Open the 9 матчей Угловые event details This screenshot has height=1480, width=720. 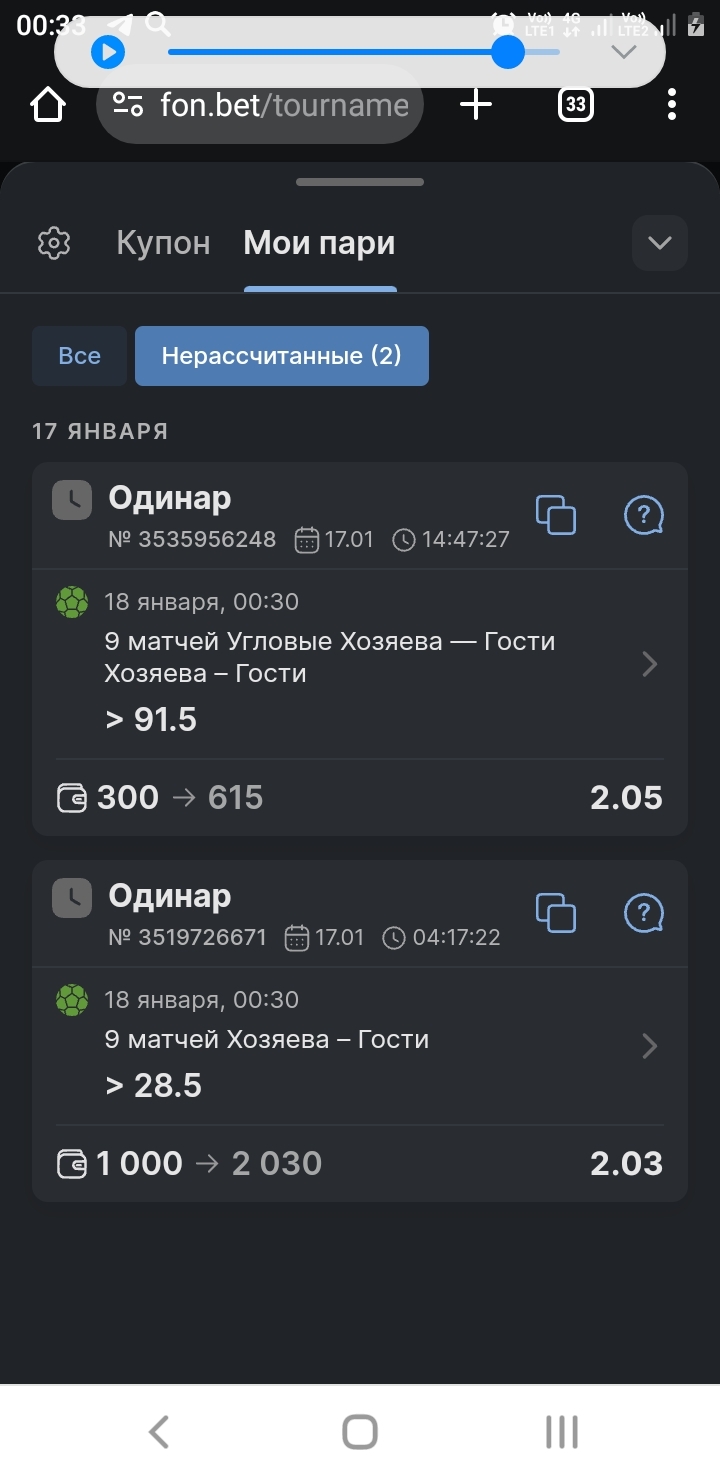(x=360, y=664)
